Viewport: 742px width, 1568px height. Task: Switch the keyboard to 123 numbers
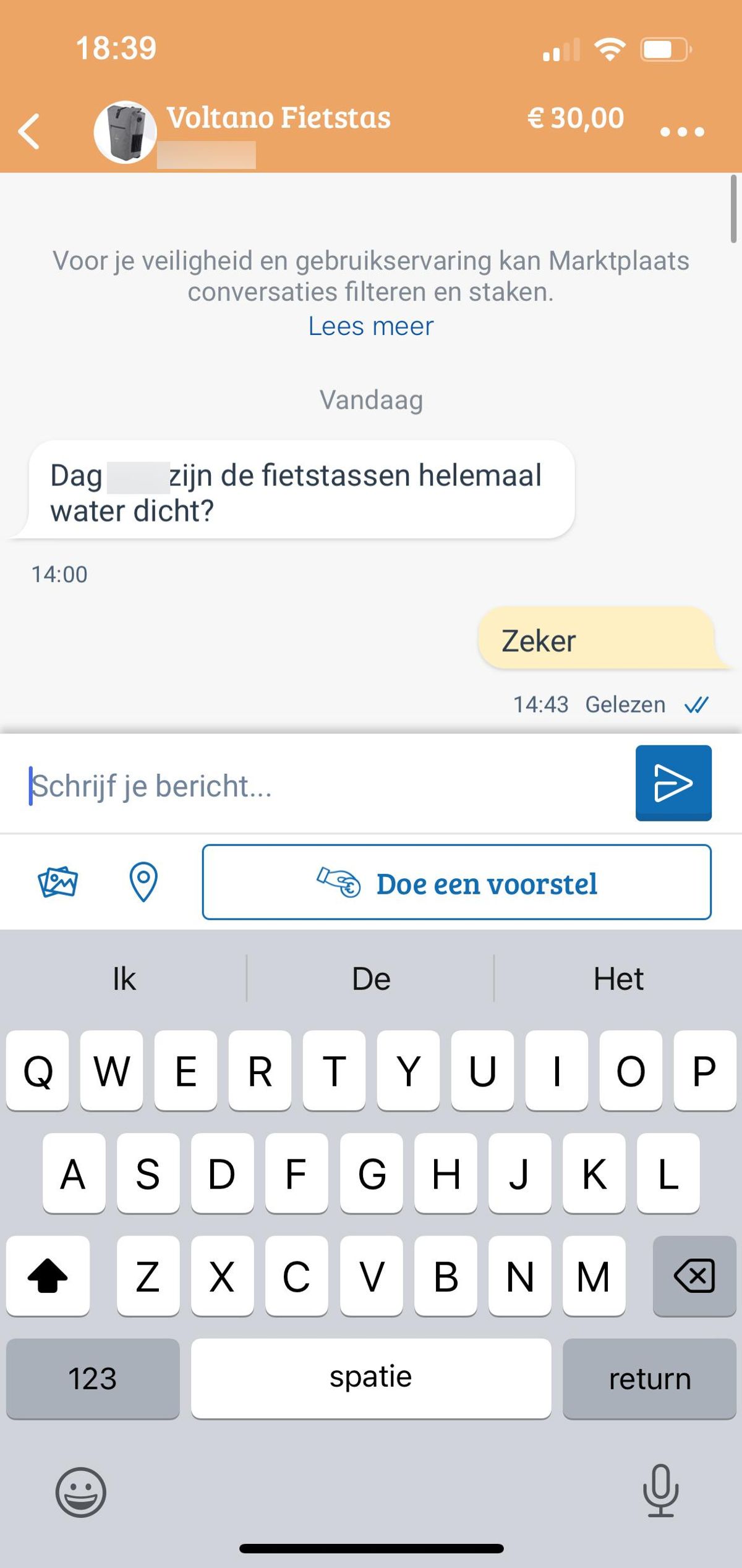coord(93,1378)
